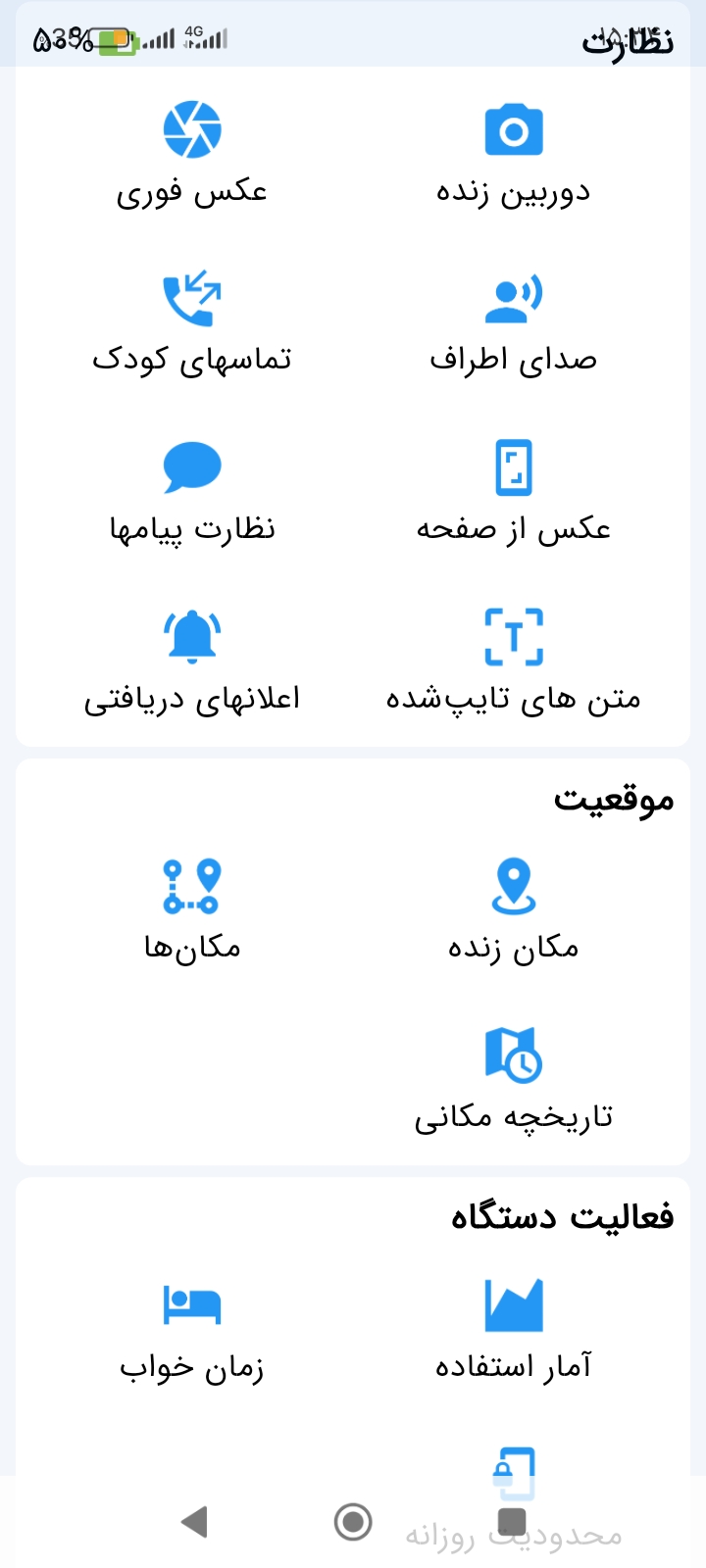Open usage statistics (آمار استفاده)

(x=513, y=1328)
